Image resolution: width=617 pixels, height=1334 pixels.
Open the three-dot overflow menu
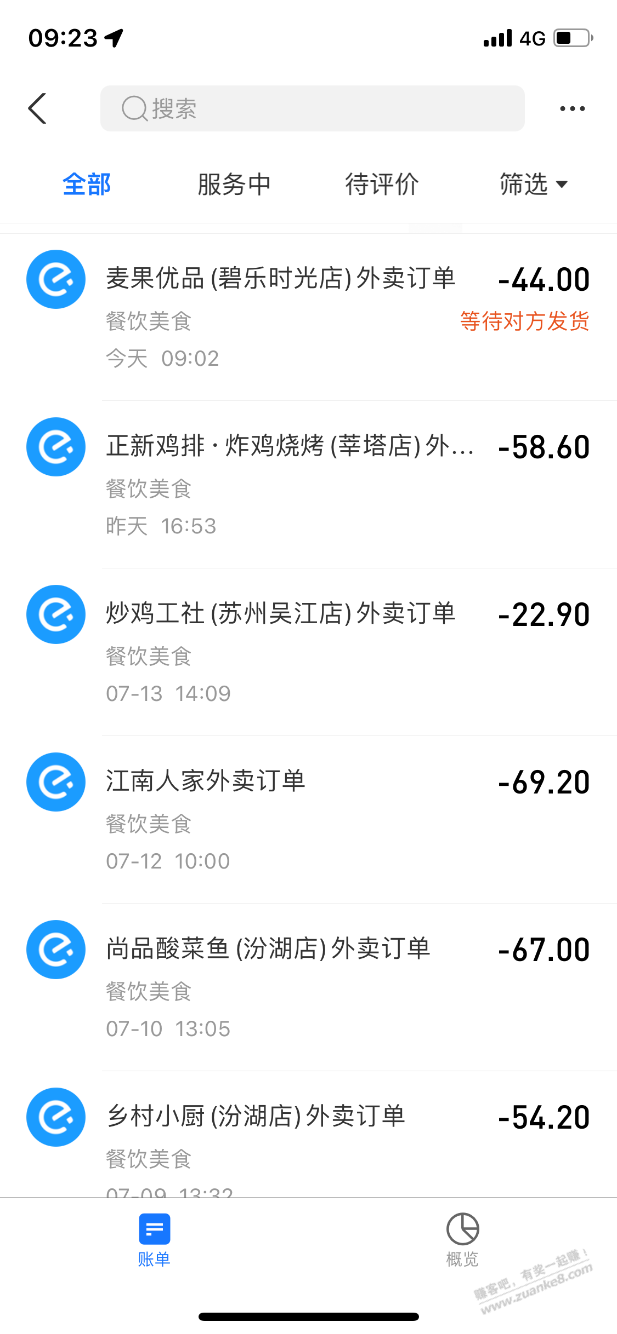click(572, 108)
